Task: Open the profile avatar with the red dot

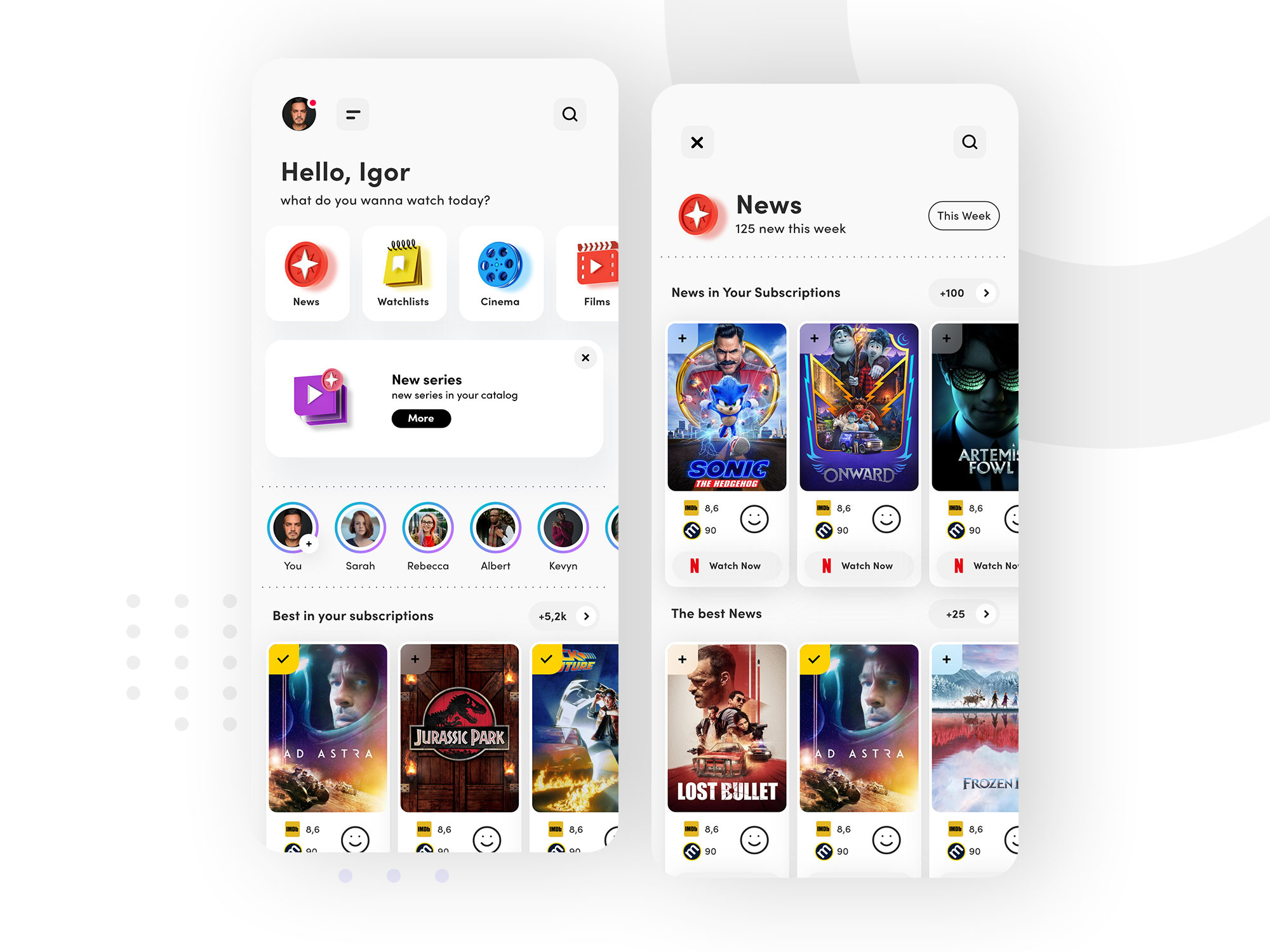Action: click(299, 114)
